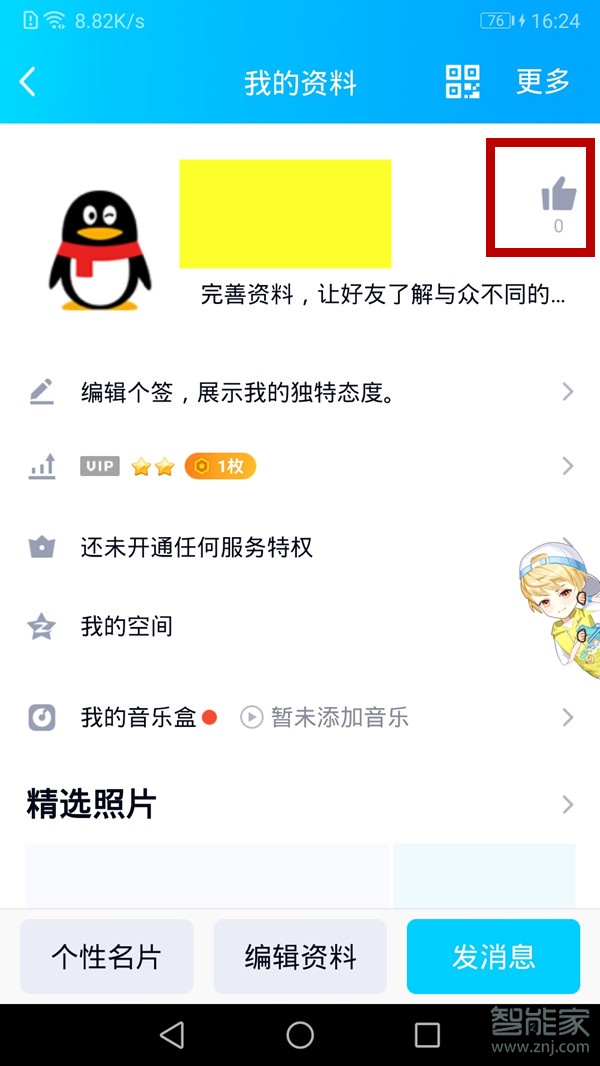600x1066 pixels.
Task: Open the 更多 menu
Action: coord(542,82)
